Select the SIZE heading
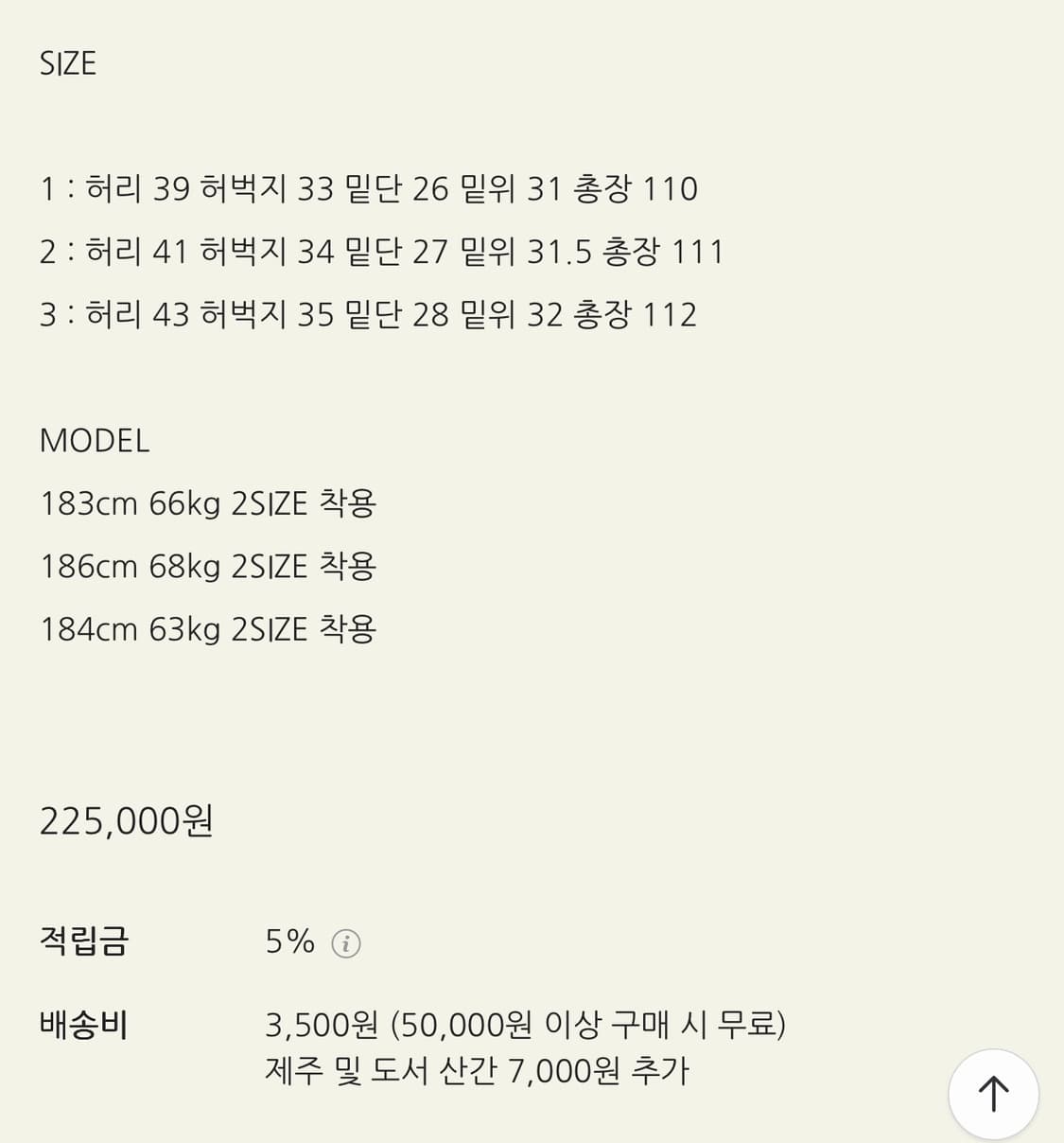This screenshot has width=1064, height=1143. (67, 62)
